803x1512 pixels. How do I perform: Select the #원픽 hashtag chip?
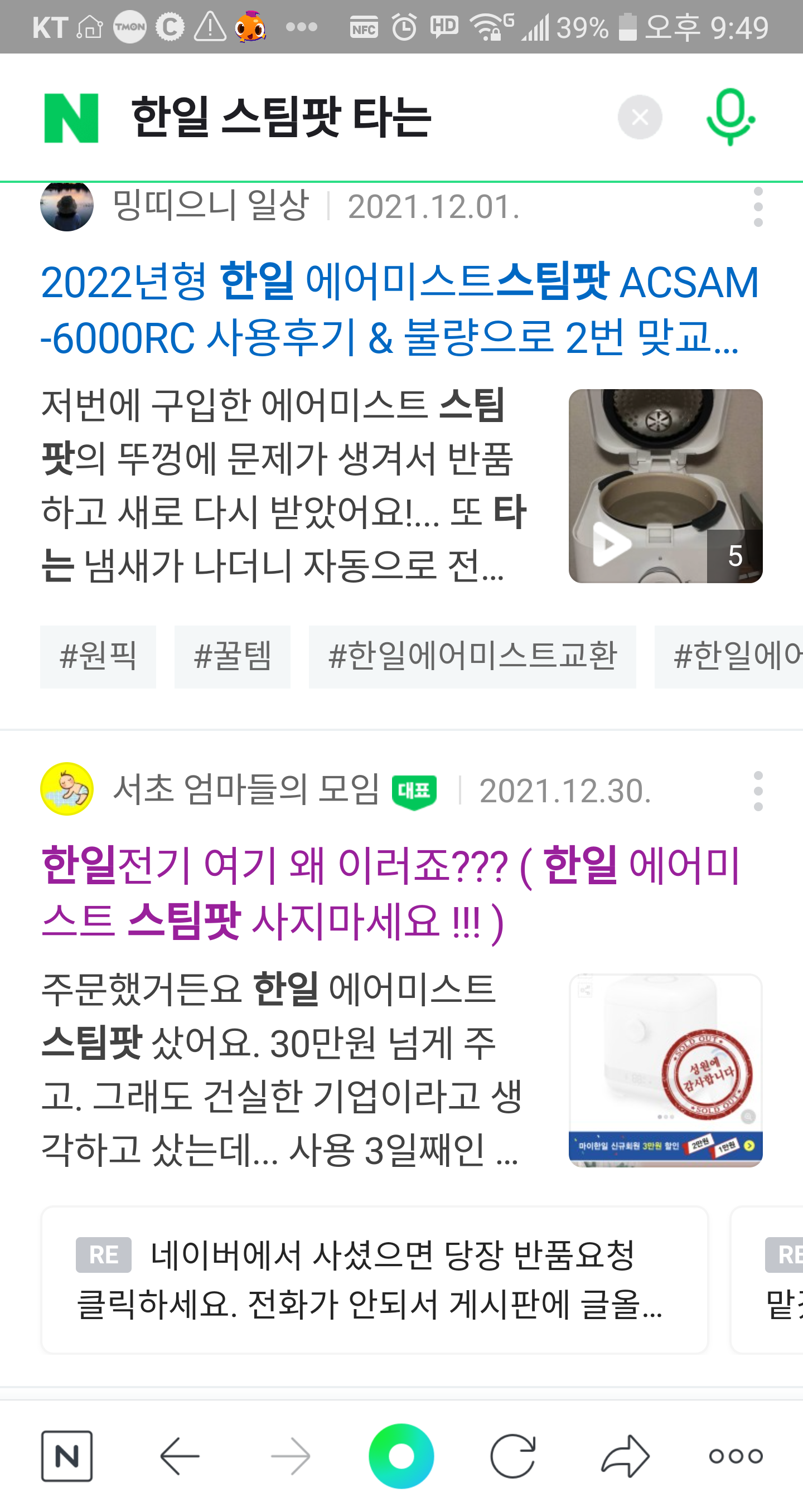(x=98, y=656)
